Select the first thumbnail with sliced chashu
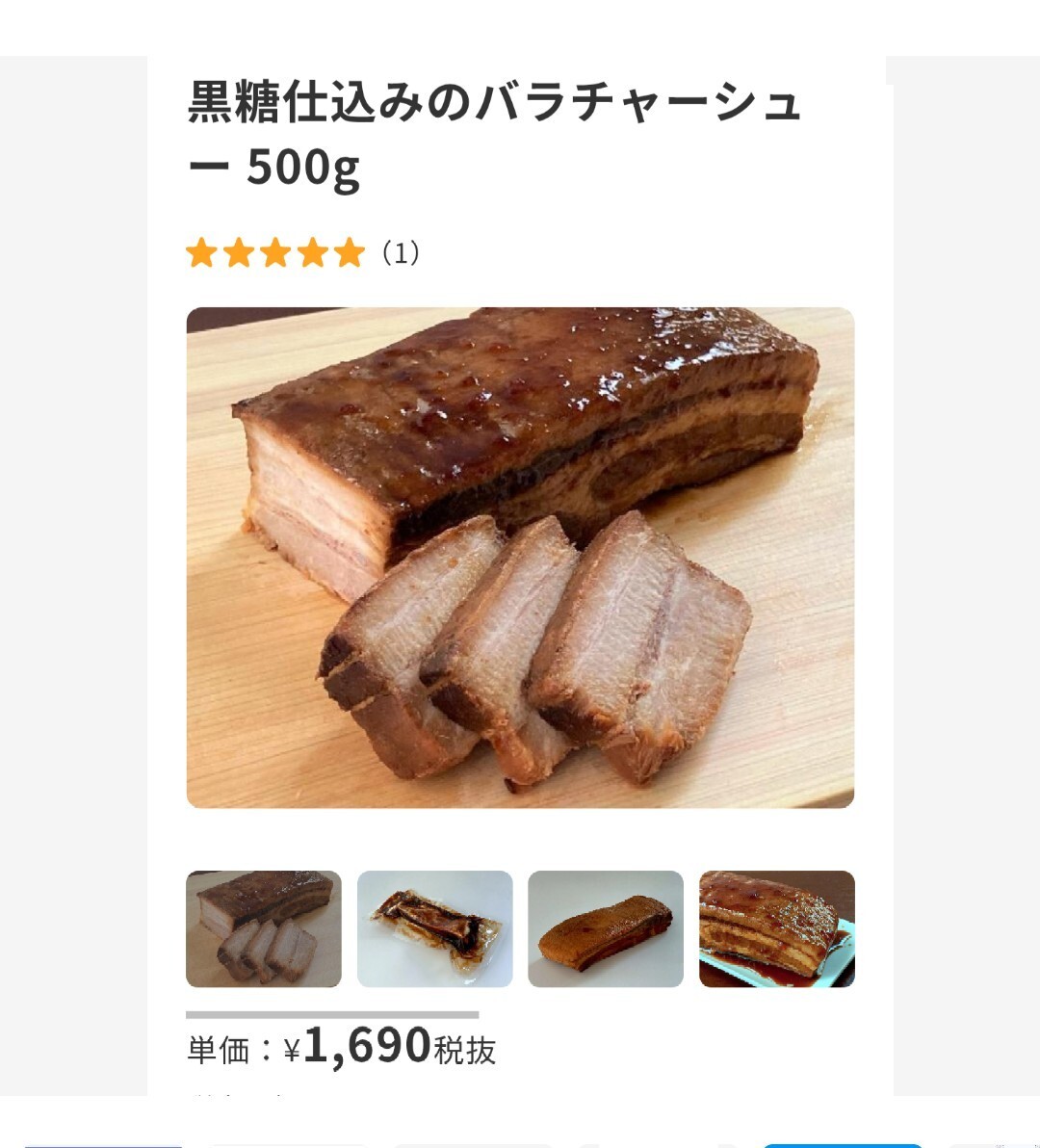1040x1148 pixels. click(263, 928)
